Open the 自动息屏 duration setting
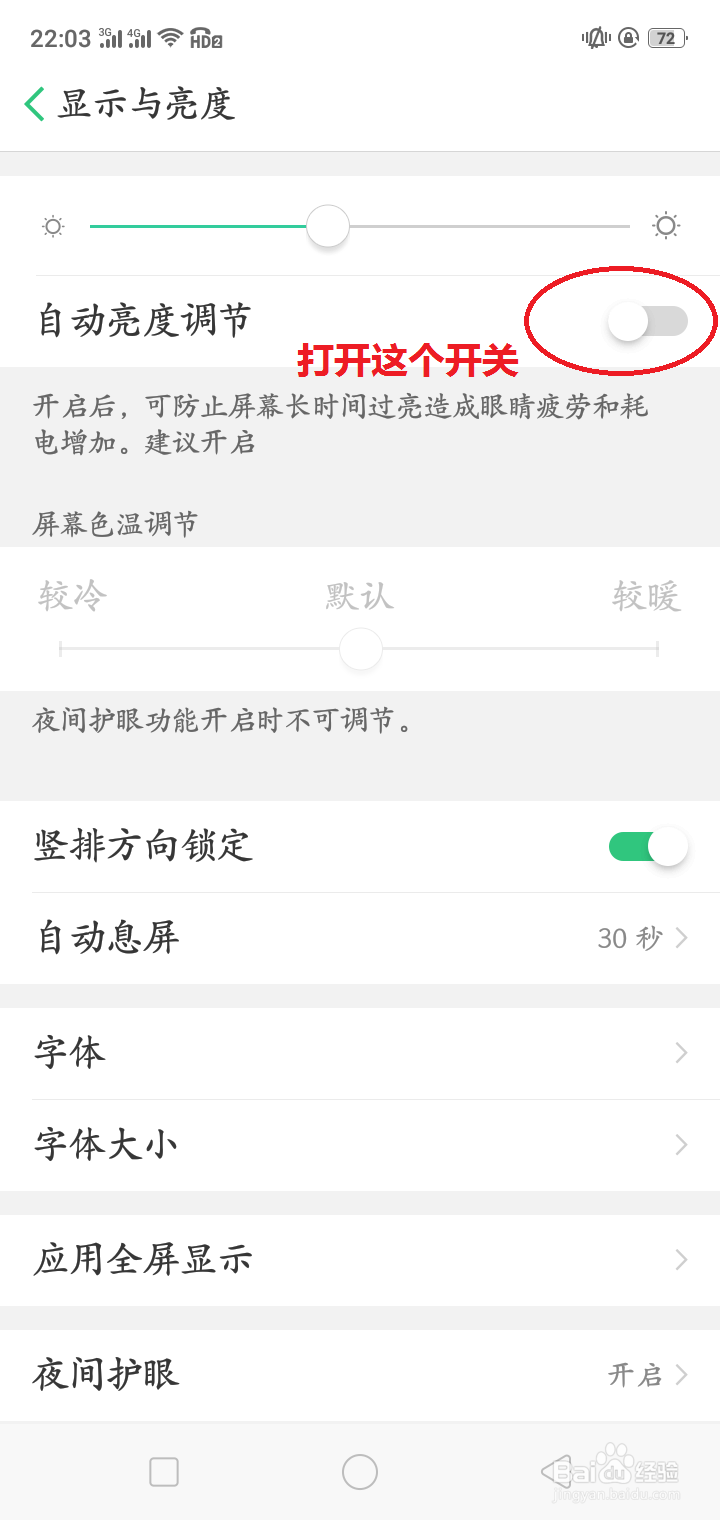 [360, 938]
